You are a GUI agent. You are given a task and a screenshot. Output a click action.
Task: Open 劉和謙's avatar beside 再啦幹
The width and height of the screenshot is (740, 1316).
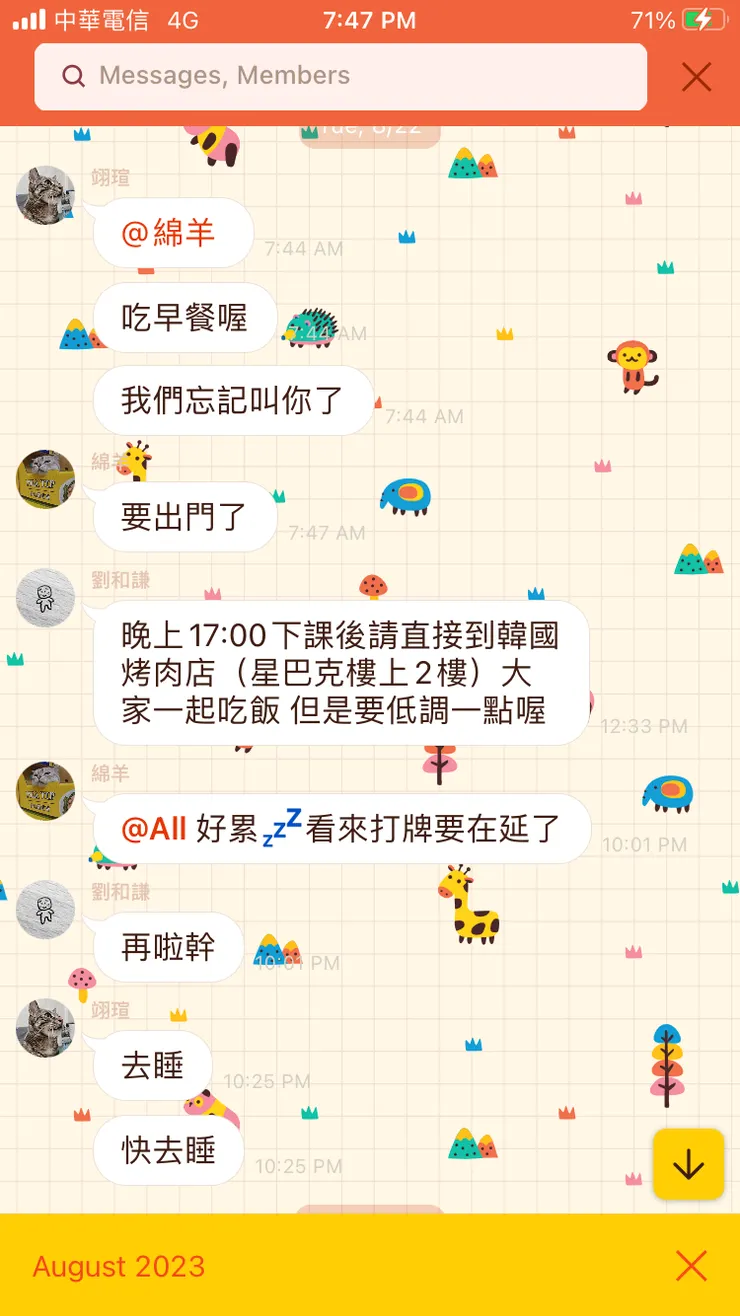[45, 909]
